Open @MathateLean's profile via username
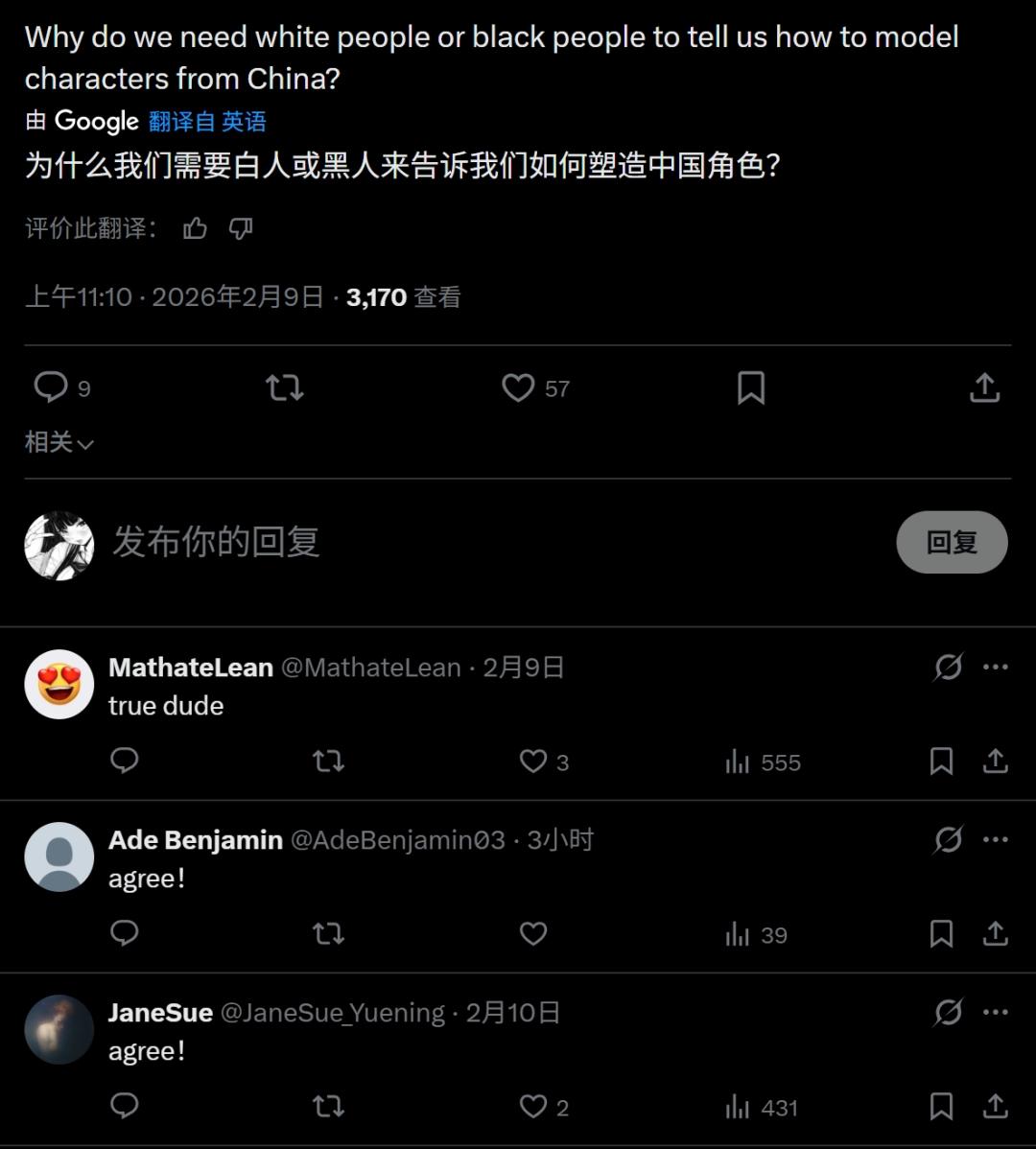 (374, 667)
